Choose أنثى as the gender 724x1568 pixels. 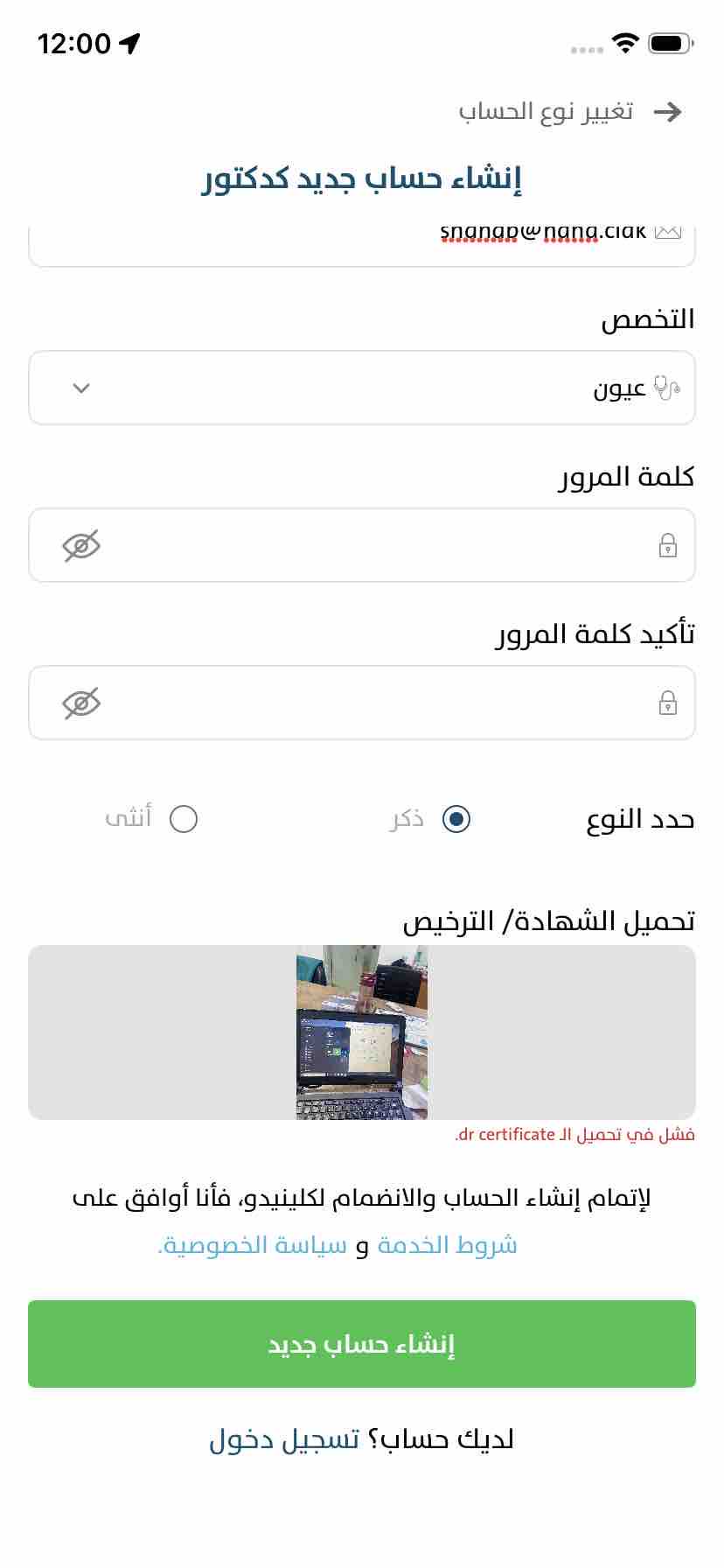pos(184,819)
